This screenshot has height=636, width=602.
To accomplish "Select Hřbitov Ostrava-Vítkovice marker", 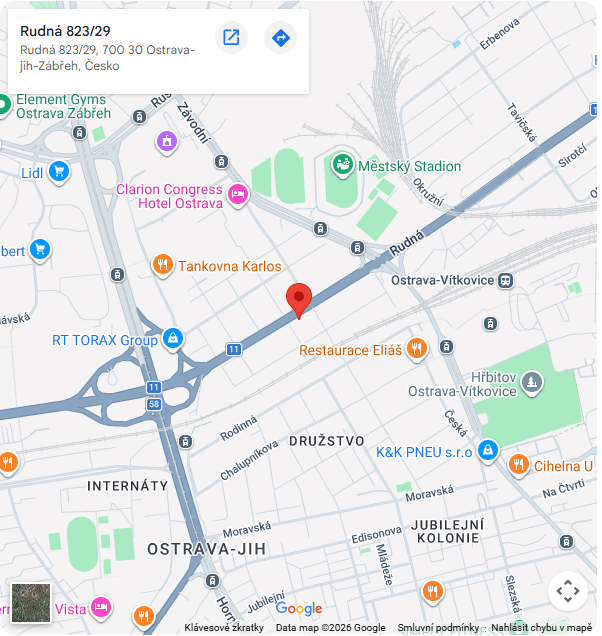I will pyautogui.click(x=533, y=381).
